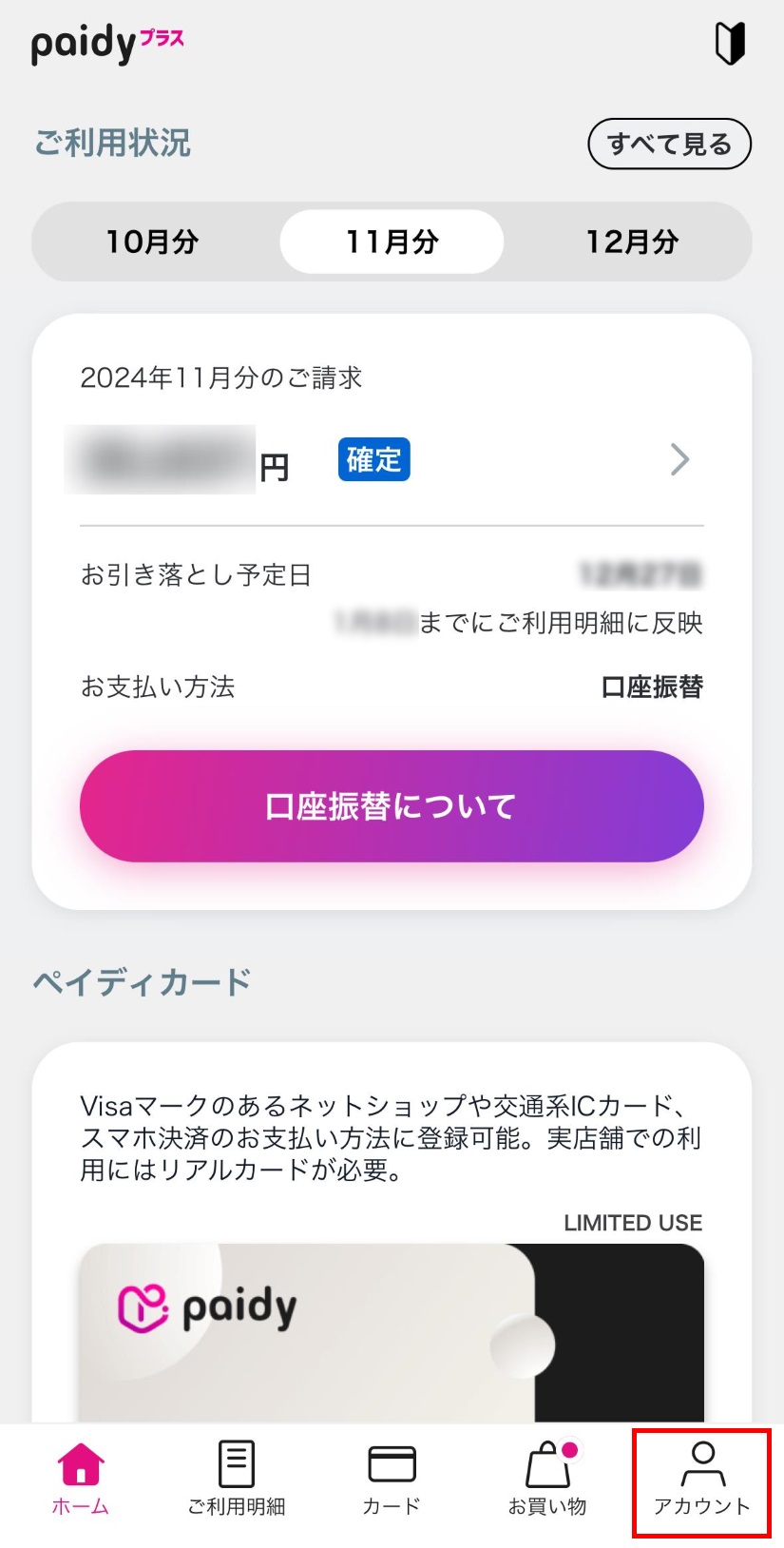Click the paidyプラス logo

pos(106,45)
